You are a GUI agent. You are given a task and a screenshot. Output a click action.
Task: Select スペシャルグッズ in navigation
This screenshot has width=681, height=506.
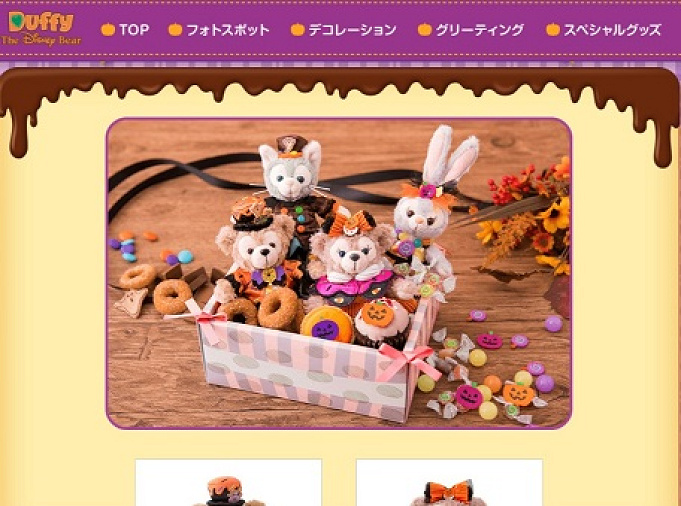[603, 30]
